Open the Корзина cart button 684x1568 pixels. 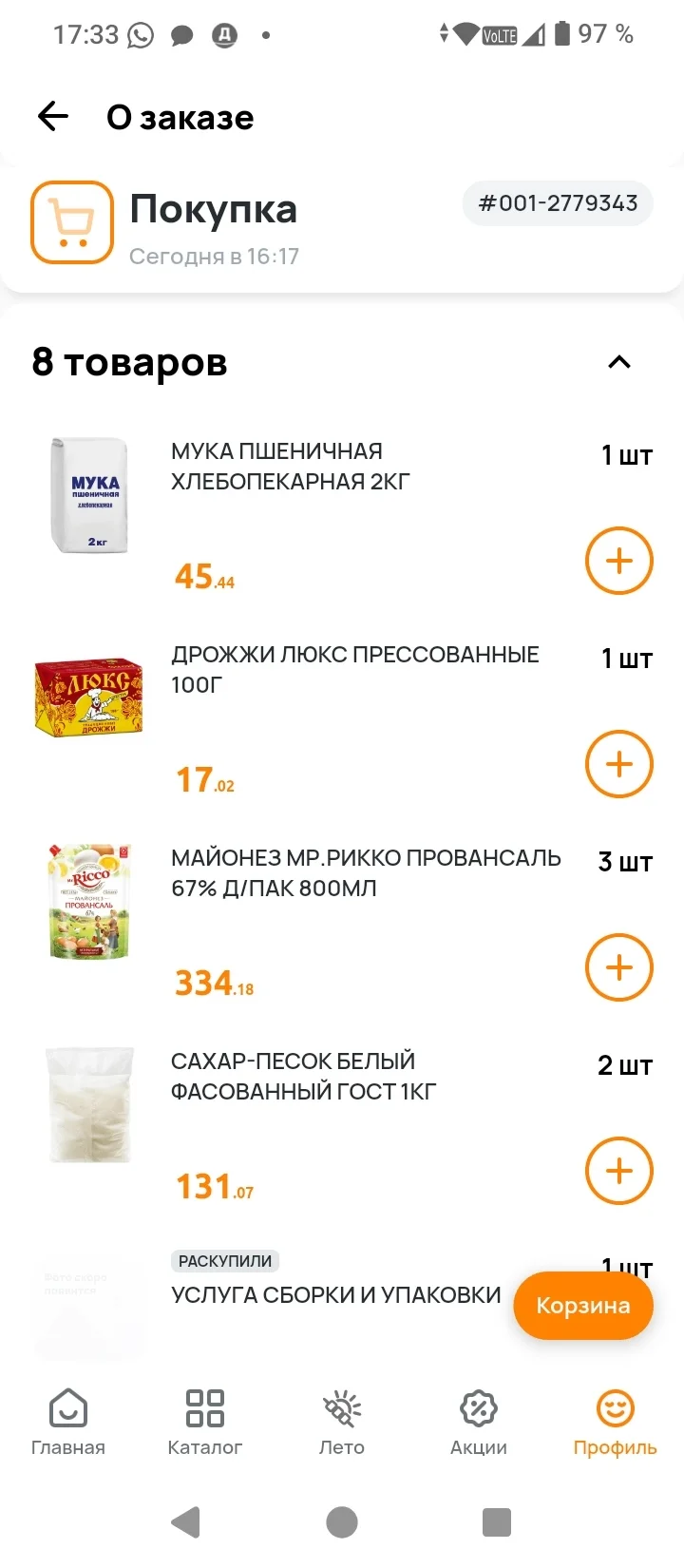(x=583, y=1306)
